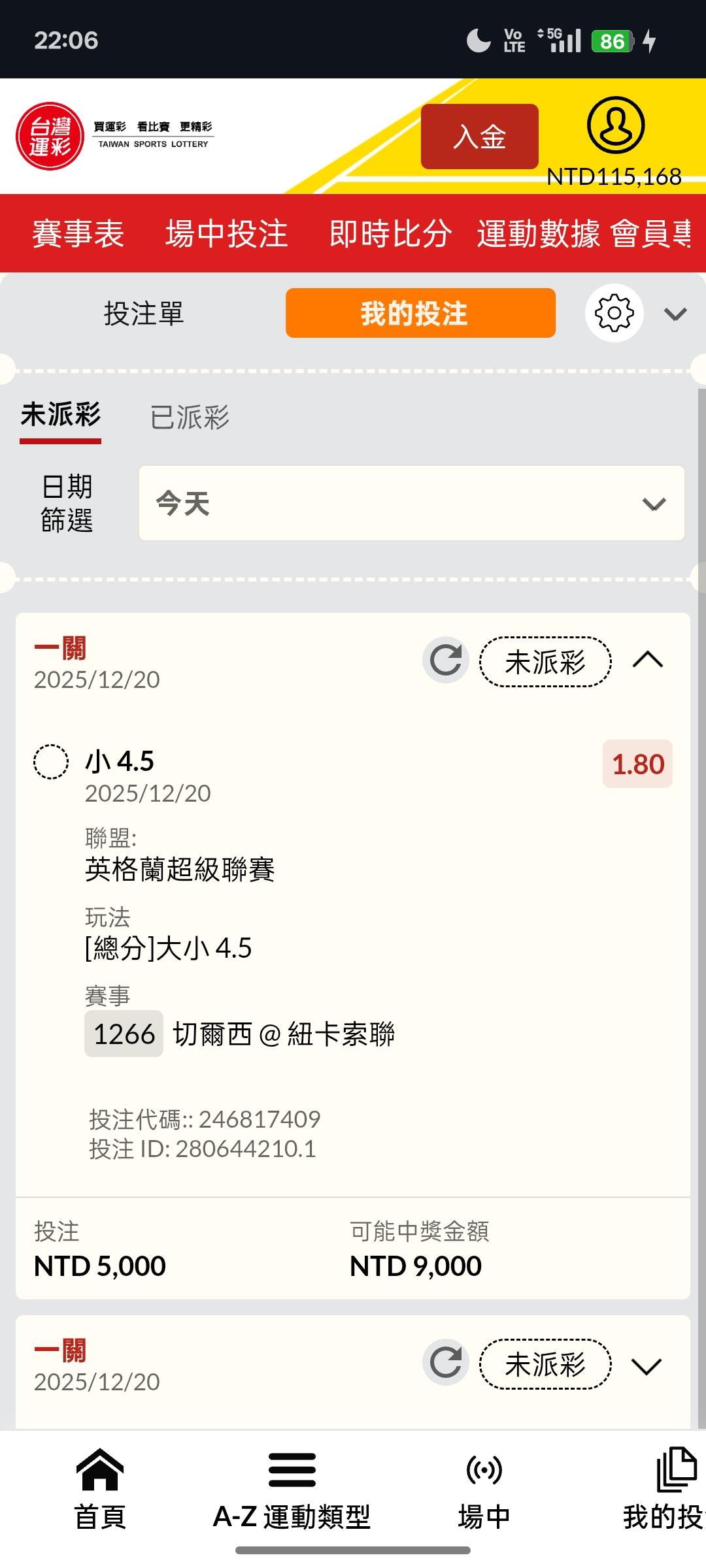
Task: Open the user account profile icon
Action: point(615,125)
